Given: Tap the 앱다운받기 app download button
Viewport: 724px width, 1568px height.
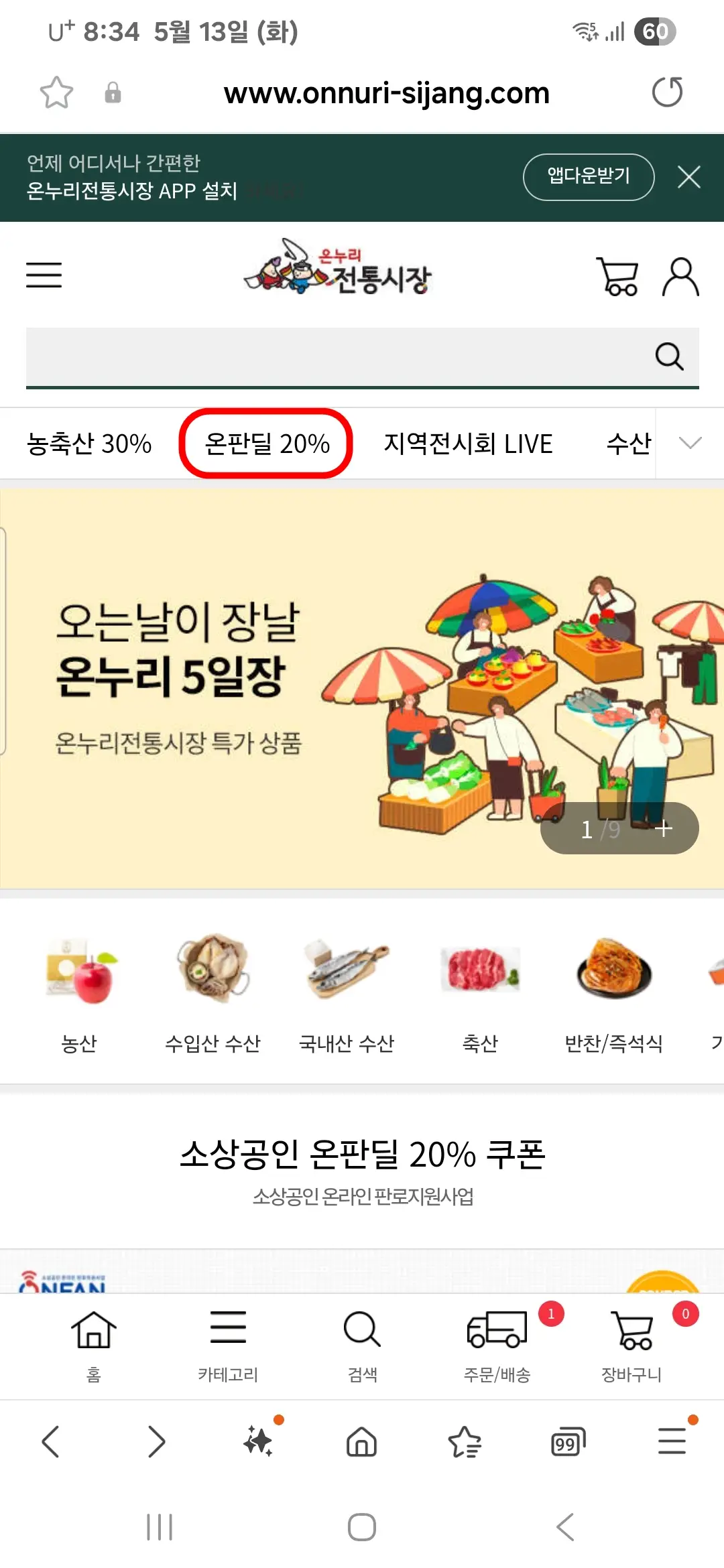Looking at the screenshot, I should pyautogui.click(x=589, y=177).
